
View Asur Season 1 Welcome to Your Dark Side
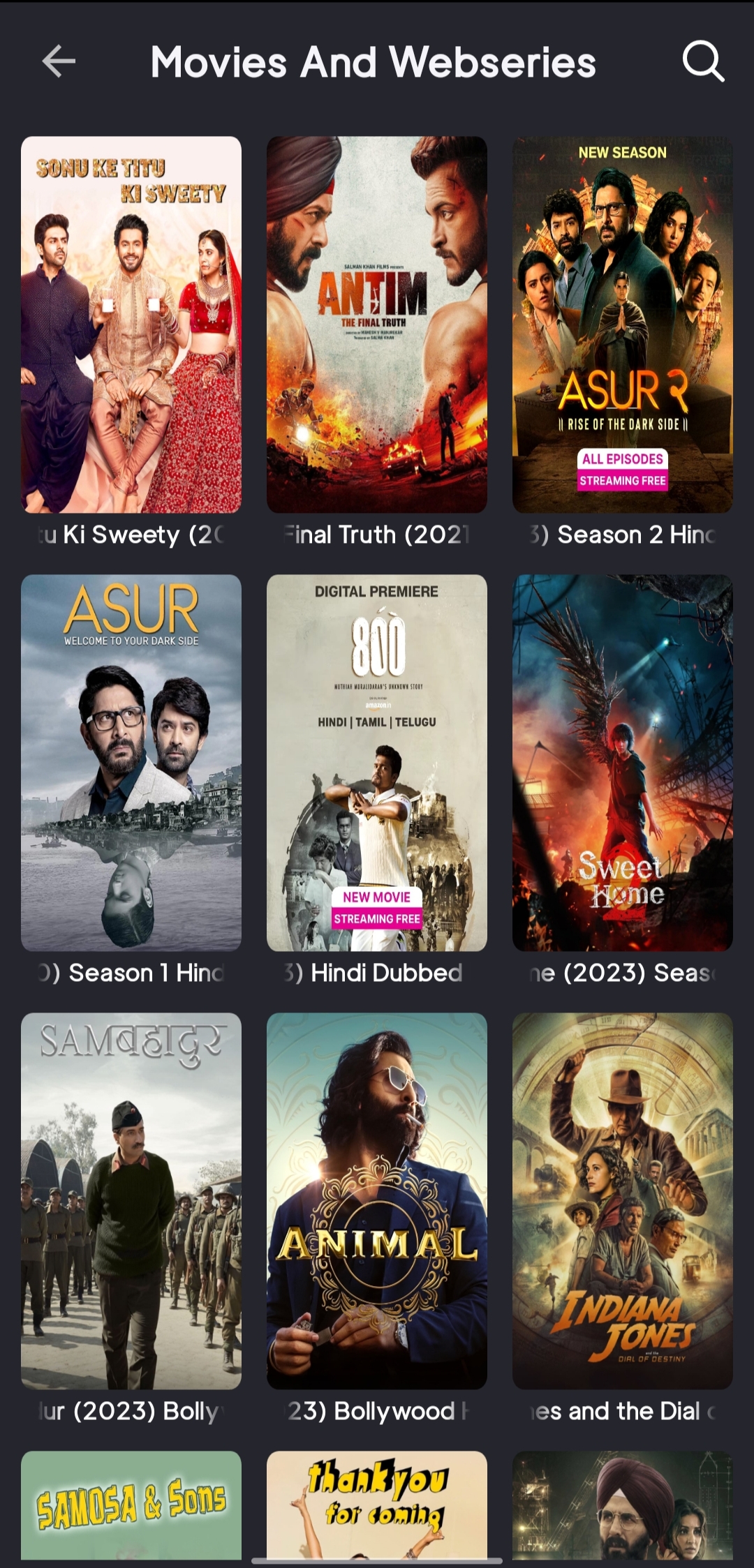(x=131, y=762)
